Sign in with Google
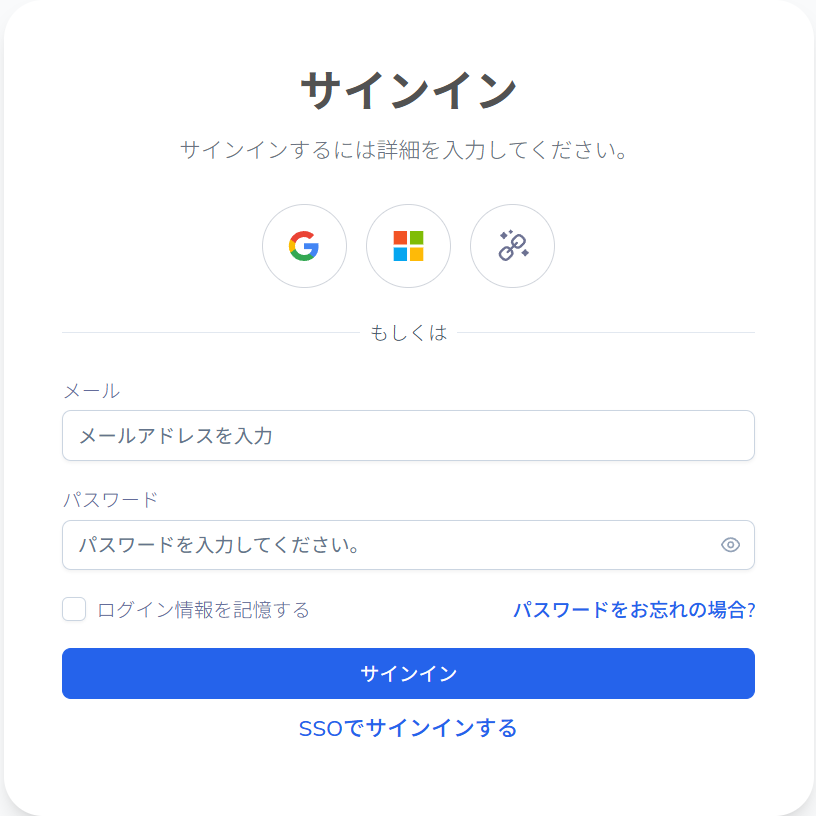This screenshot has height=816, width=816. point(304,246)
